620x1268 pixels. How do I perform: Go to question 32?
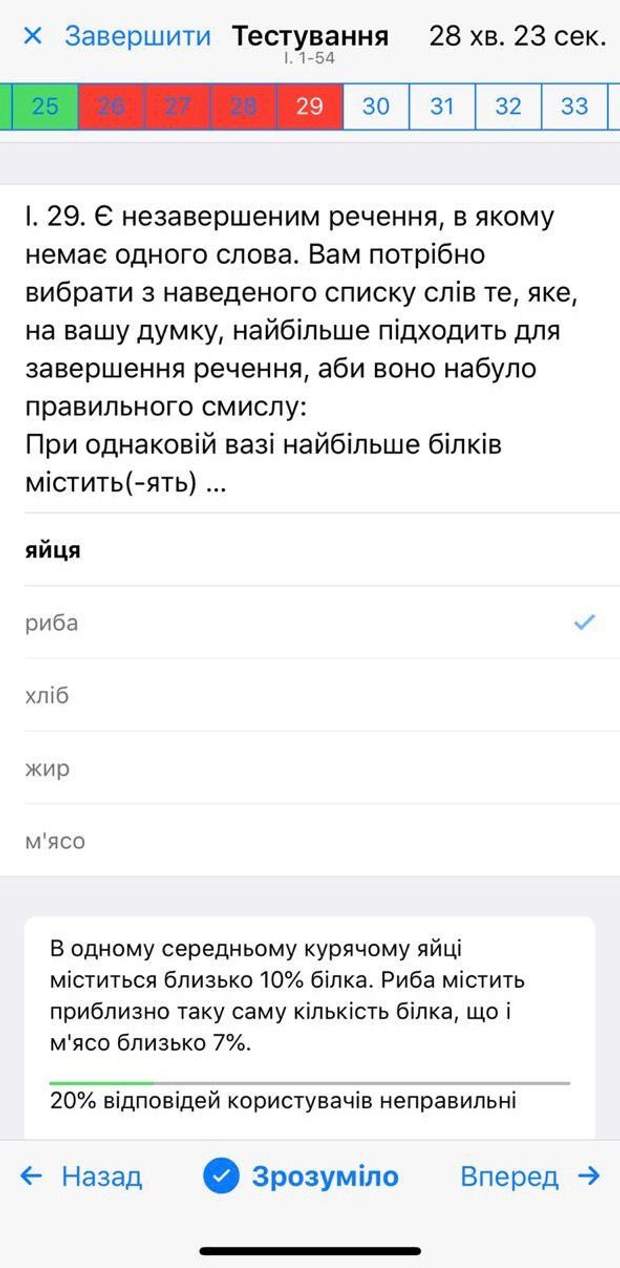(x=508, y=106)
